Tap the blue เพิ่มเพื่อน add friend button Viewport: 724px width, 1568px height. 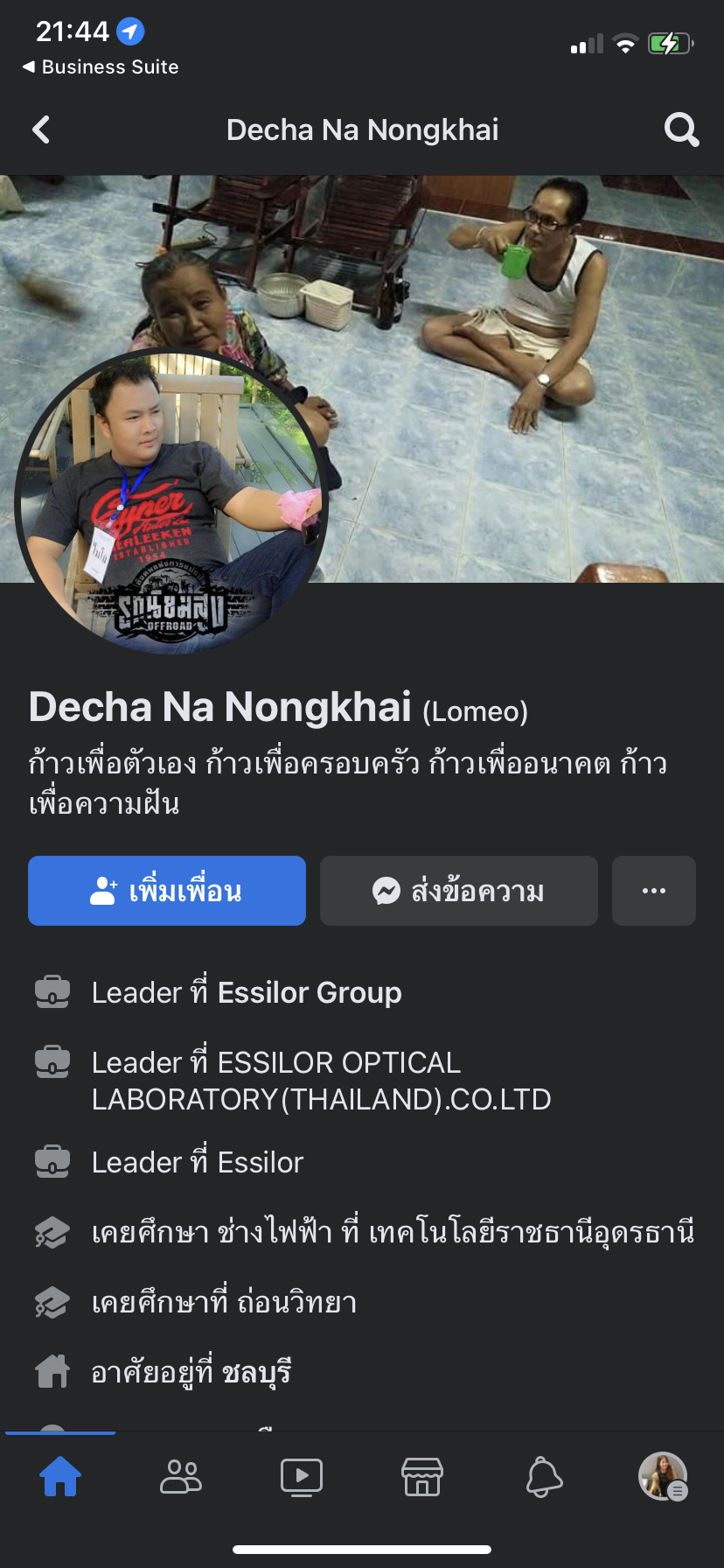tap(167, 891)
